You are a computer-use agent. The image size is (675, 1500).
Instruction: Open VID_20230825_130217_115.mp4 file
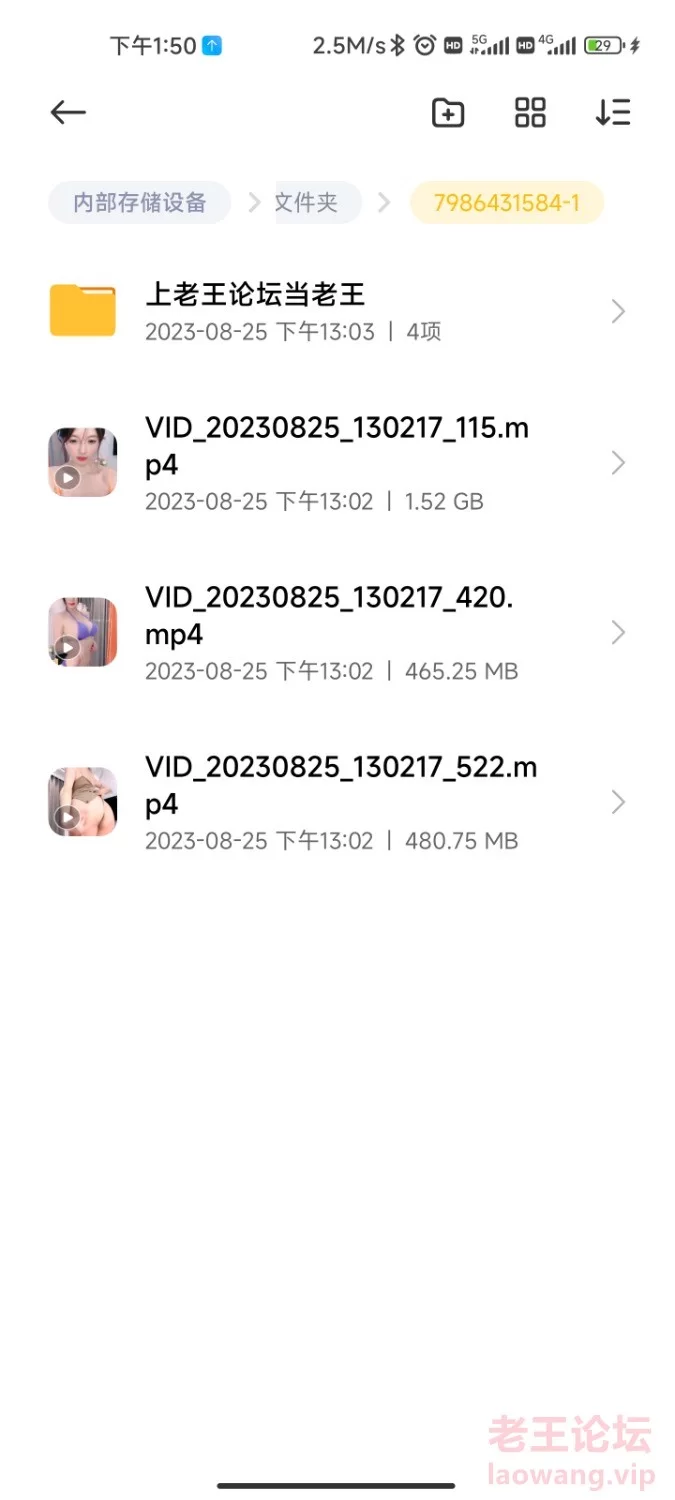(336, 463)
